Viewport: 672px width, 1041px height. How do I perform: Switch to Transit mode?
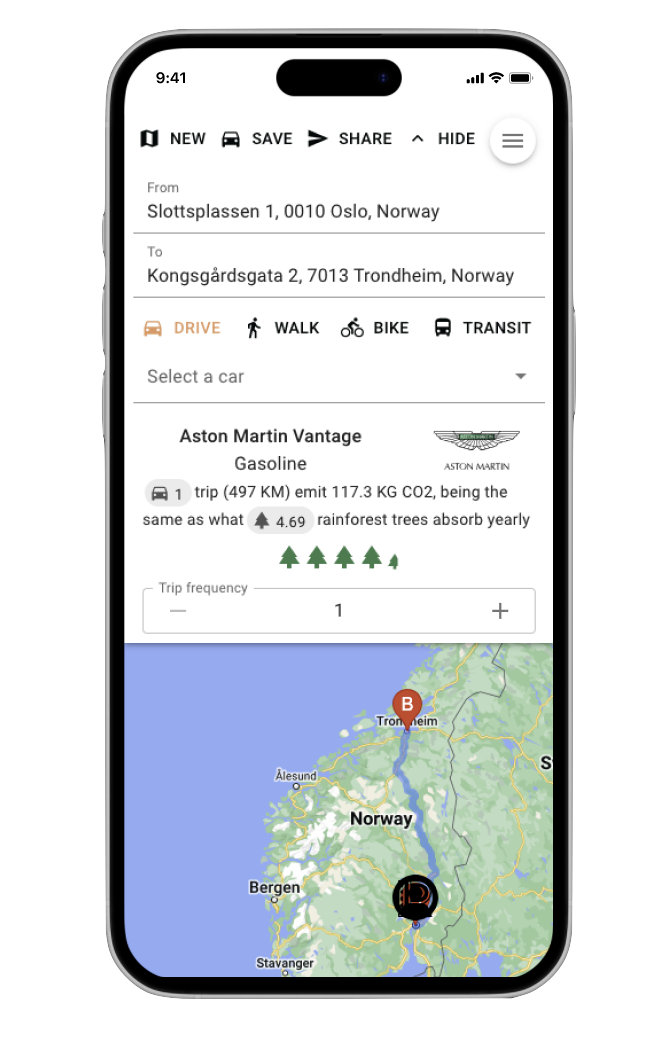point(482,328)
